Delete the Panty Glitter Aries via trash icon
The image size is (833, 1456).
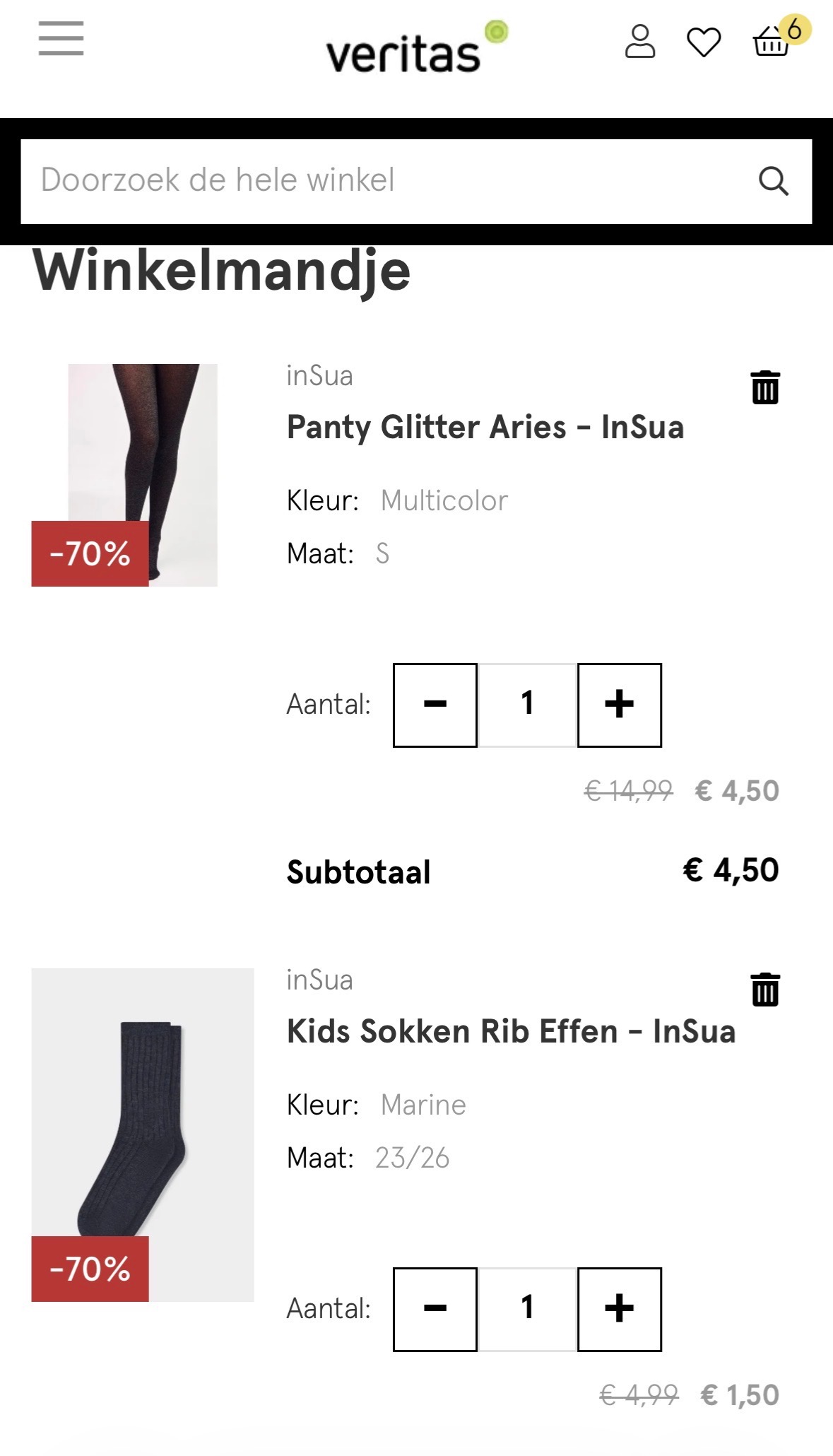[x=765, y=387]
